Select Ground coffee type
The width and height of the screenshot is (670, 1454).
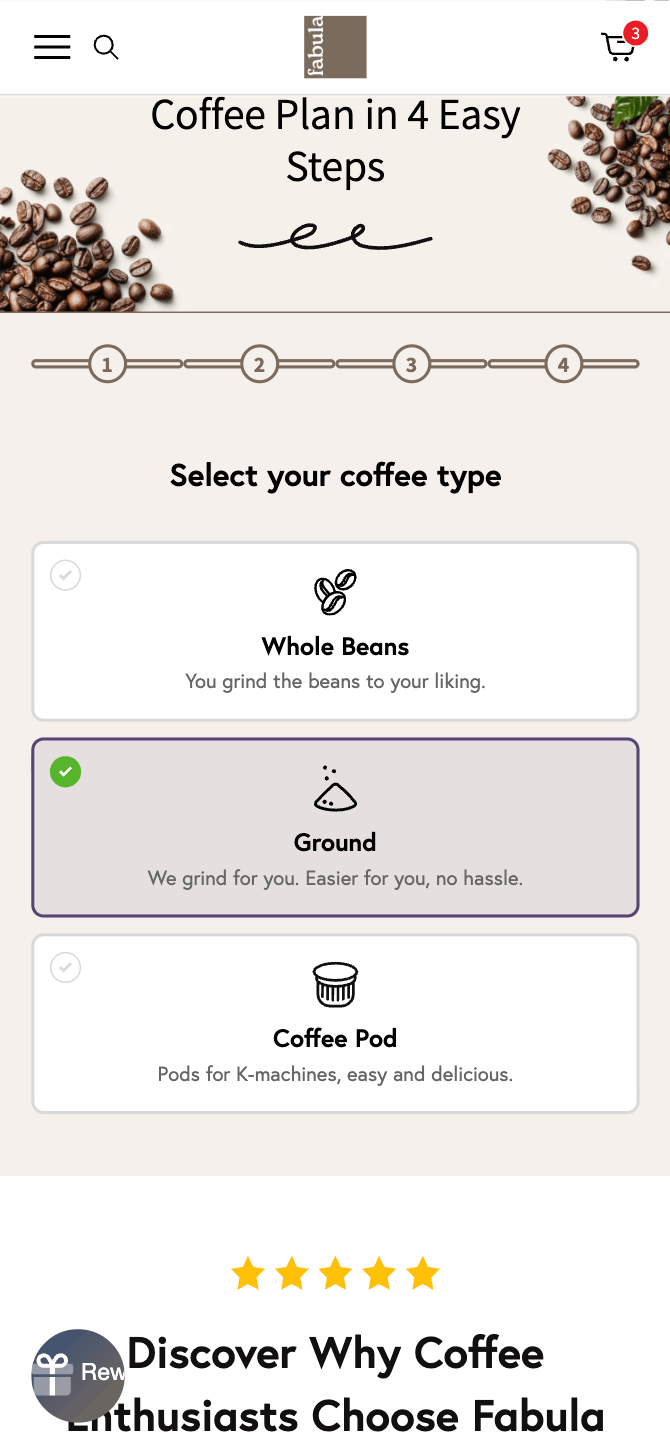click(335, 827)
